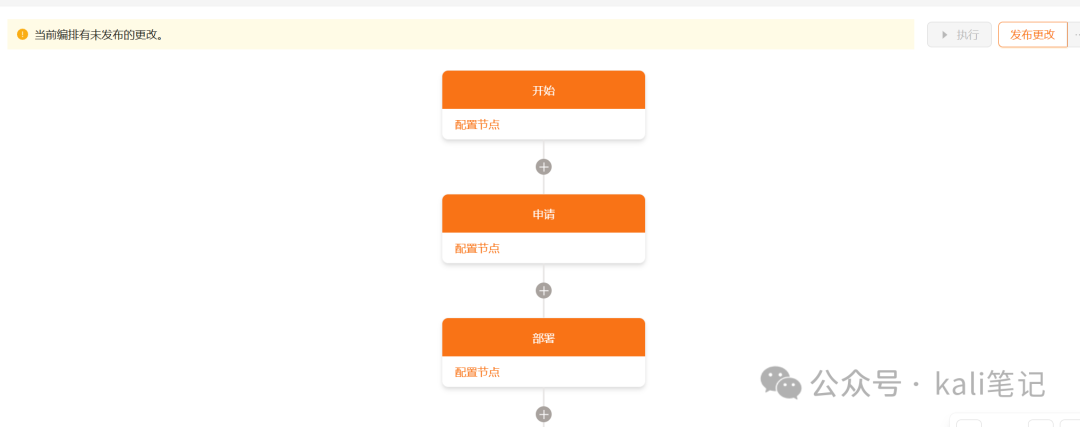This screenshot has width=1080, height=427.
Task: Add a node below 部署
Action: [x=544, y=414]
